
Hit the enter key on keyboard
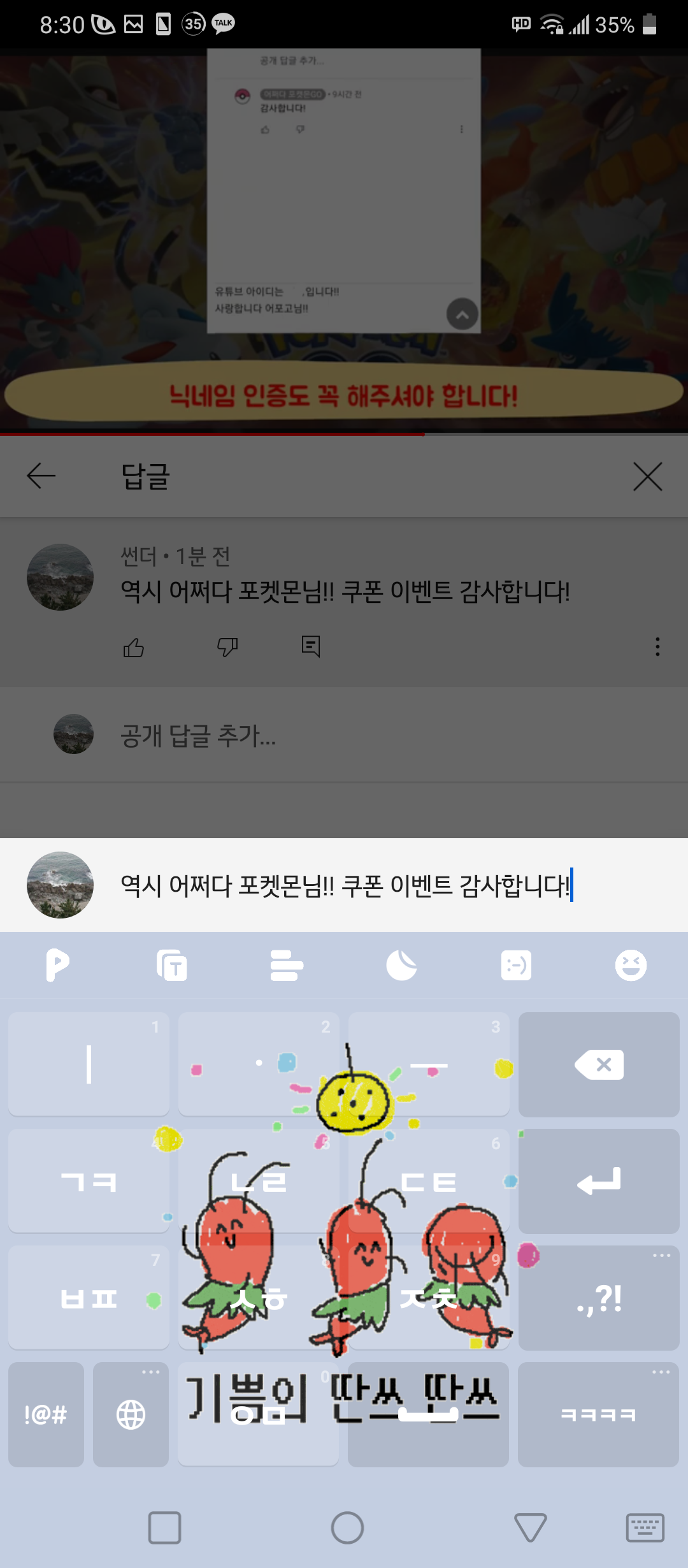click(599, 1181)
